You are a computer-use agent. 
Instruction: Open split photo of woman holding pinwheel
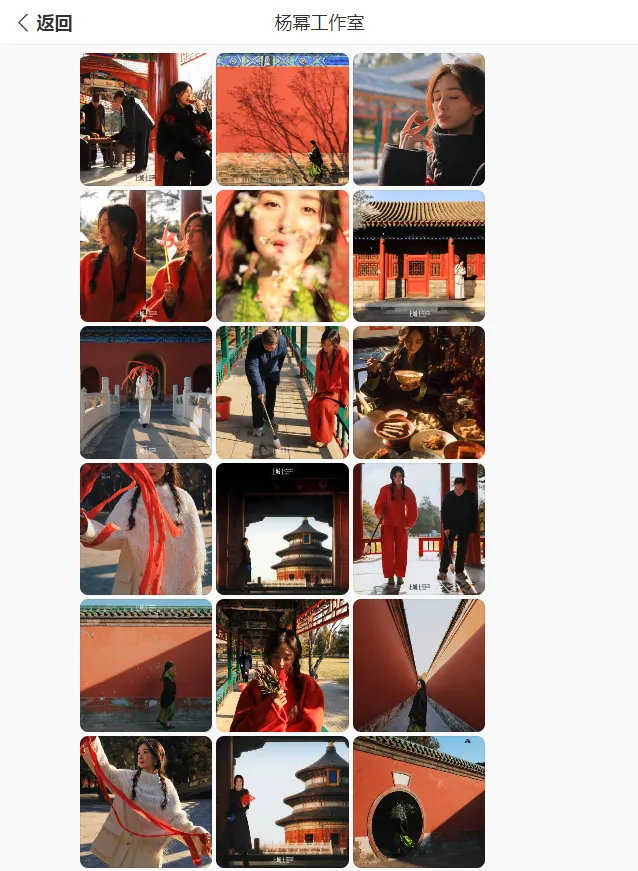[x=146, y=256]
